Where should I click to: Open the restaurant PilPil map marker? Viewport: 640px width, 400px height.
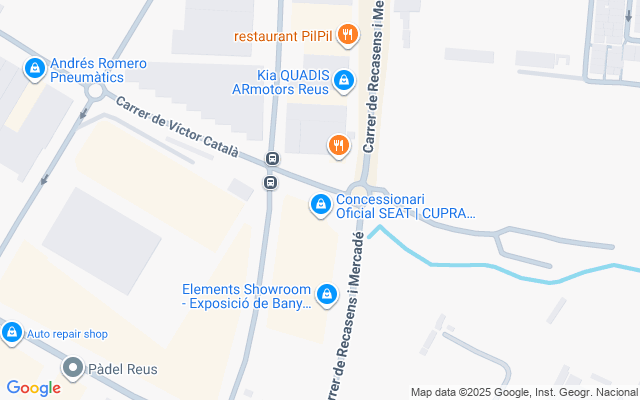pyautogui.click(x=347, y=36)
